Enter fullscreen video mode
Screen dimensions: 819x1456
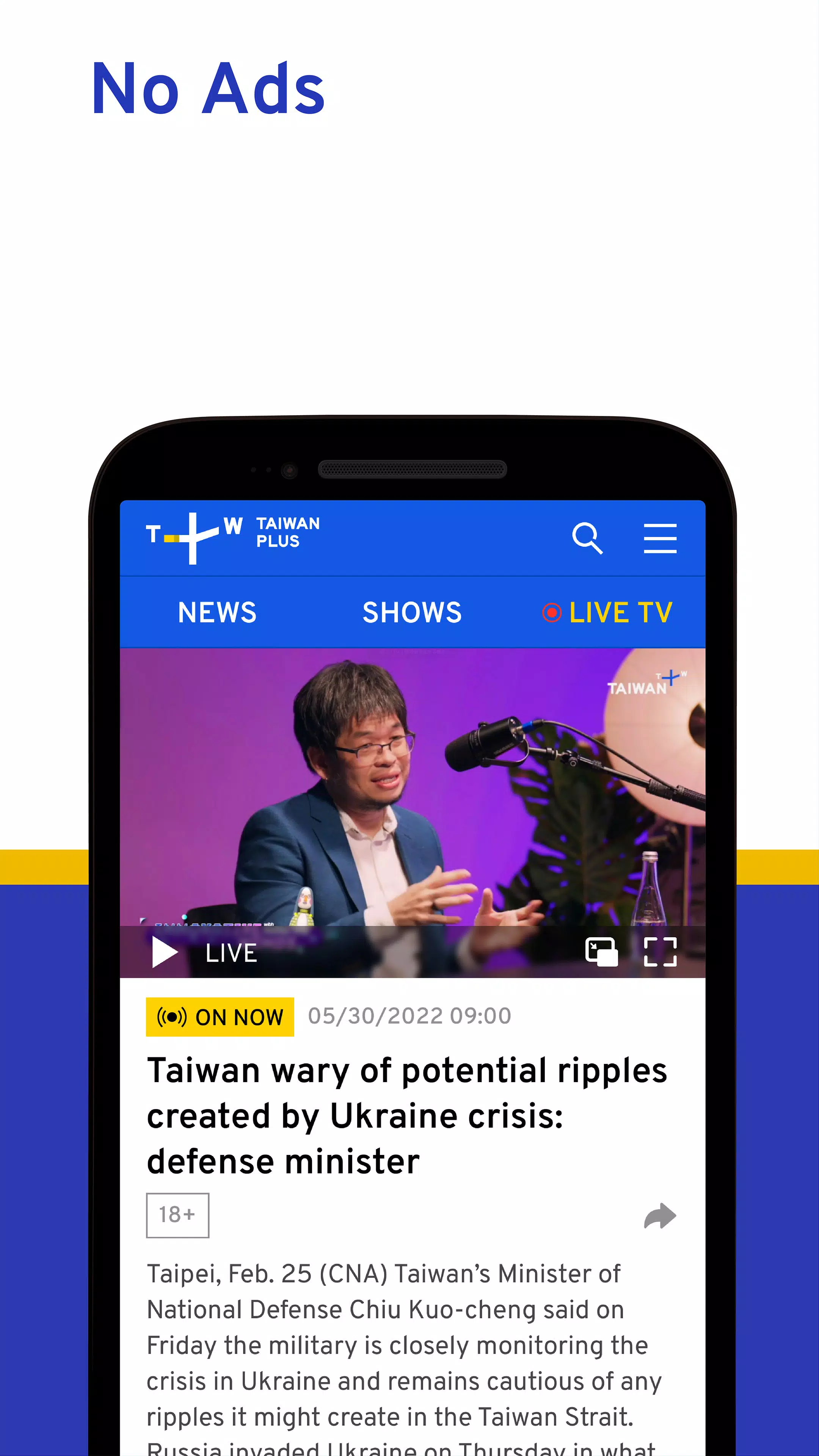660,952
